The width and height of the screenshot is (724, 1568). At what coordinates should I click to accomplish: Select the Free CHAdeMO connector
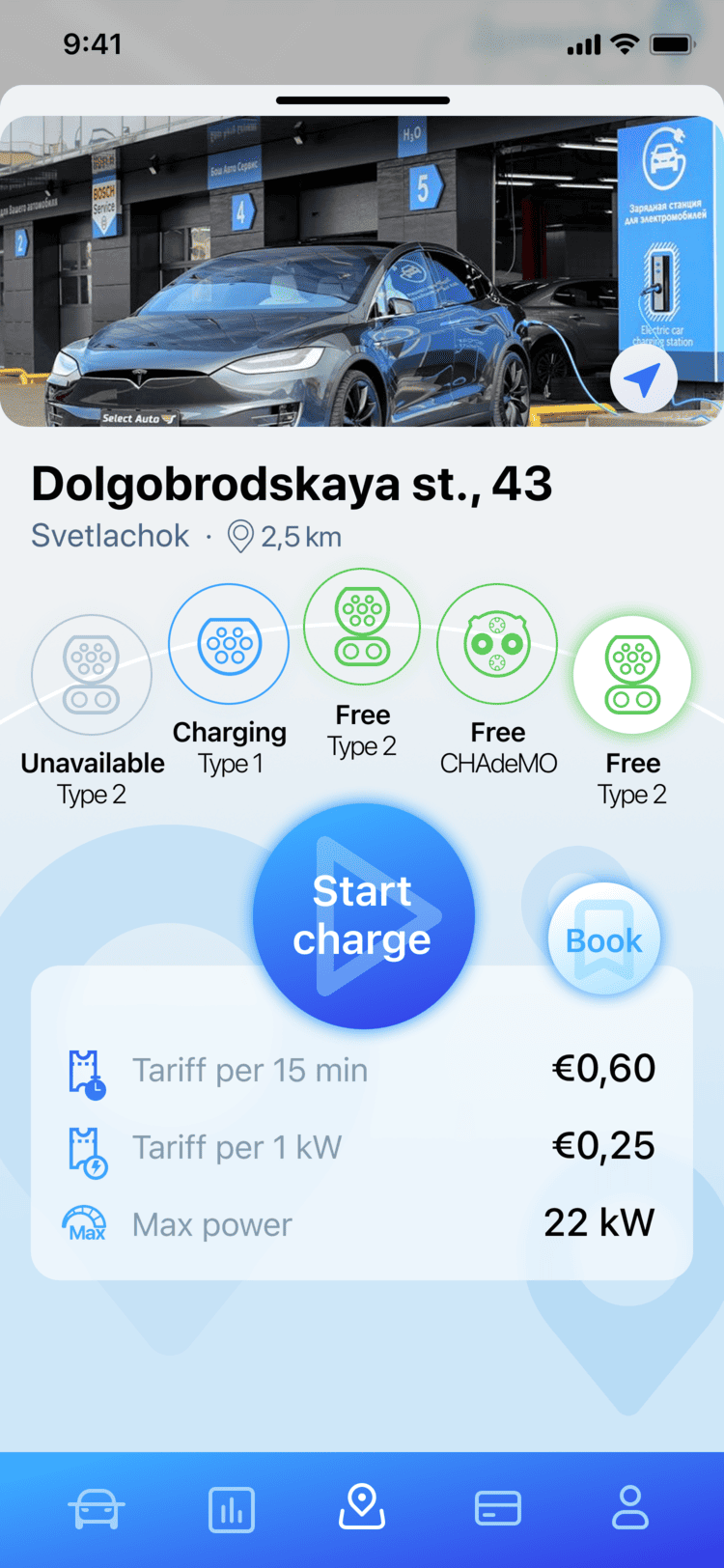click(496, 642)
